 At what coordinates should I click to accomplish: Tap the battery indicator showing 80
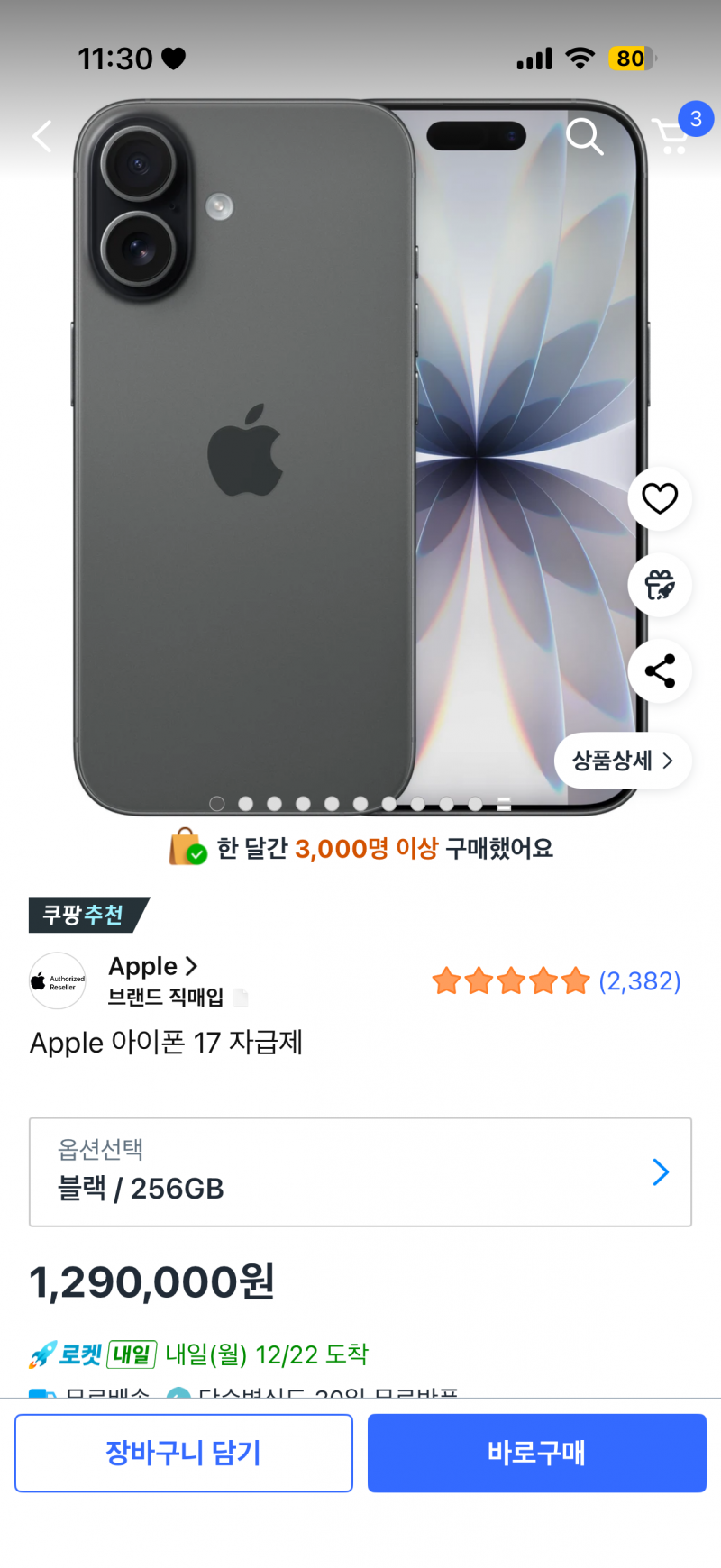click(x=632, y=59)
